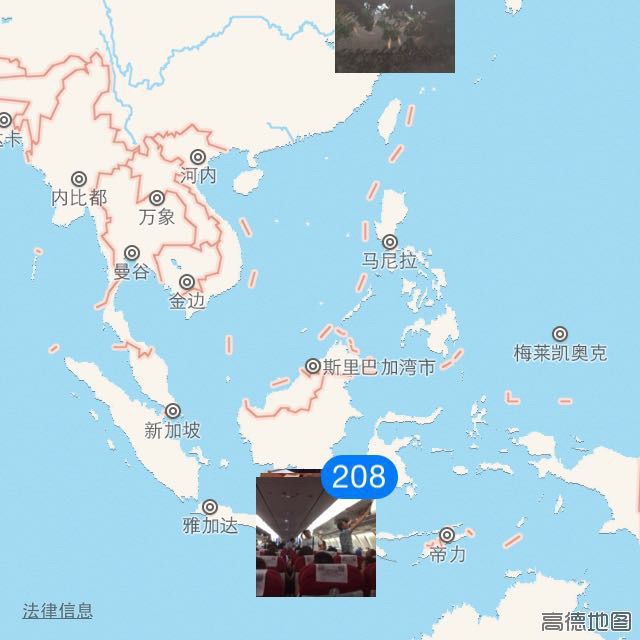This screenshot has height=640, width=640.
Task: Open the 法律信息 legal information link
Action: point(58,610)
